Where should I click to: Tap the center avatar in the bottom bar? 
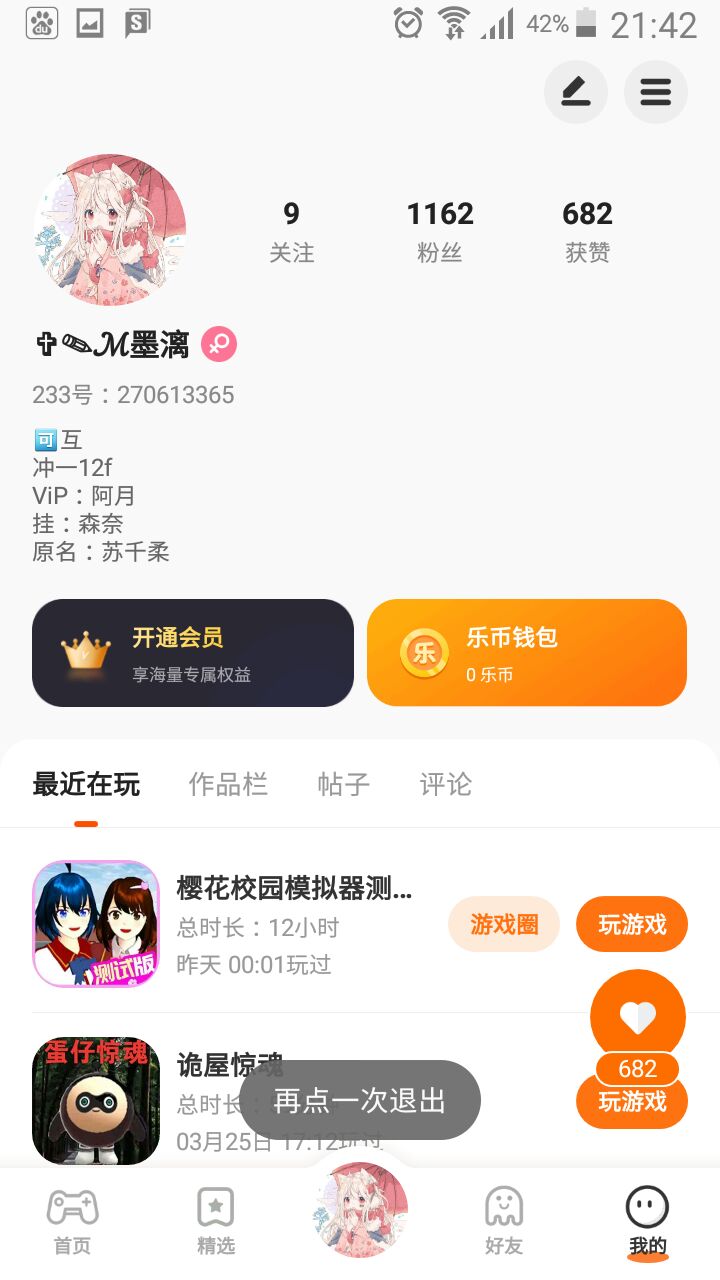tap(361, 1210)
